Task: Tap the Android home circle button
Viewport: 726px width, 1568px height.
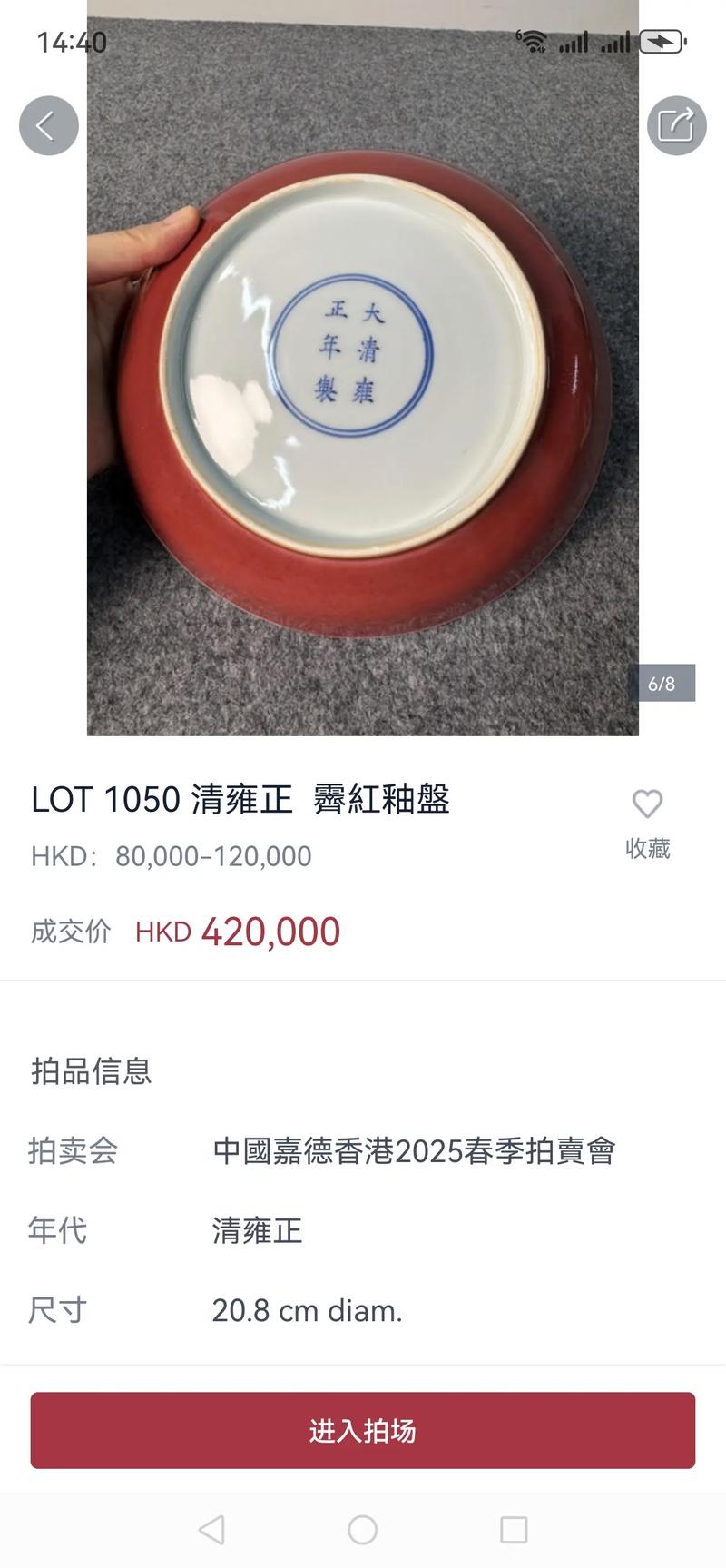Action: [x=363, y=1530]
